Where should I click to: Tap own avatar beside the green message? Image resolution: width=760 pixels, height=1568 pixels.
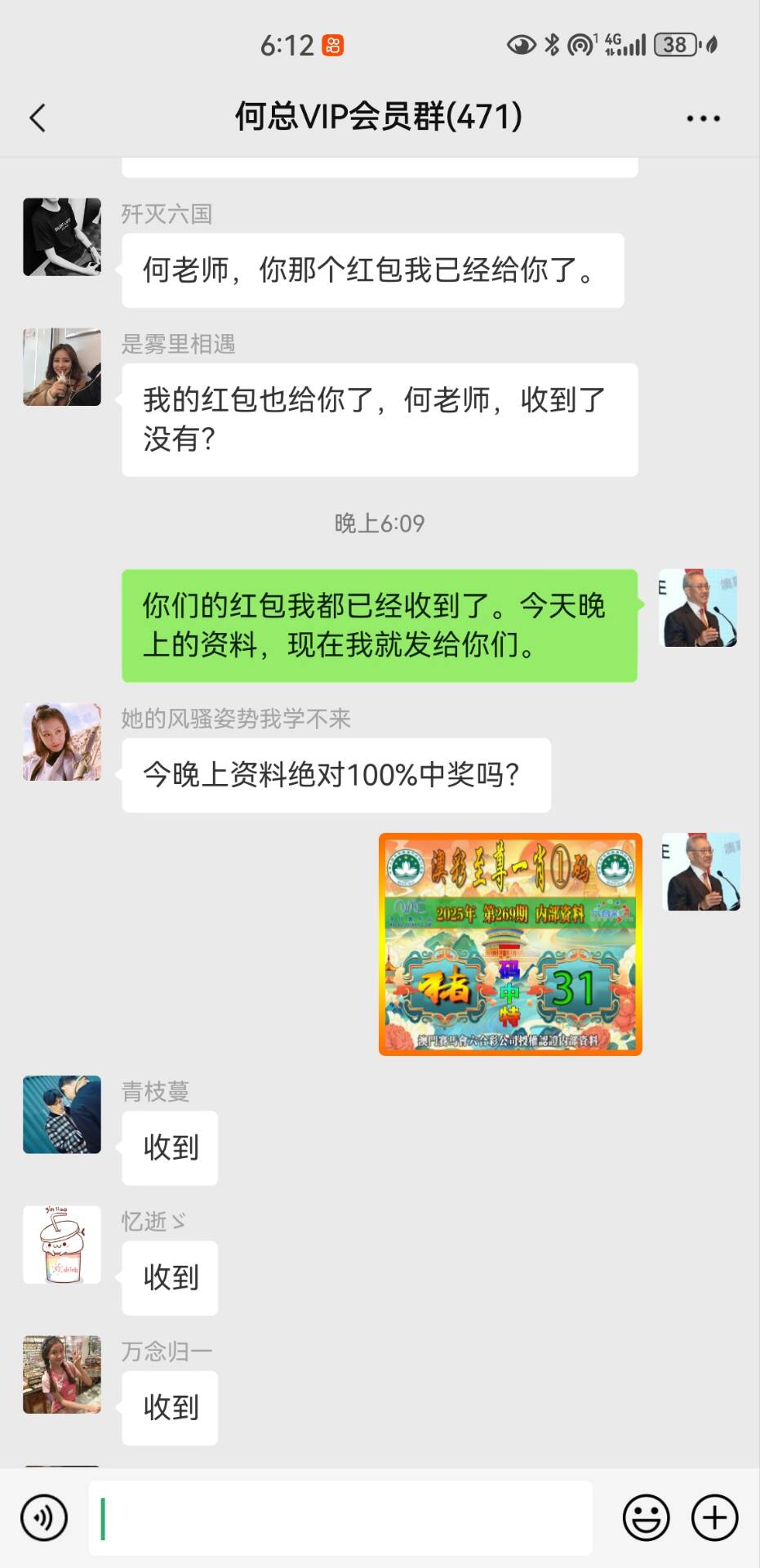pyautogui.click(x=698, y=608)
